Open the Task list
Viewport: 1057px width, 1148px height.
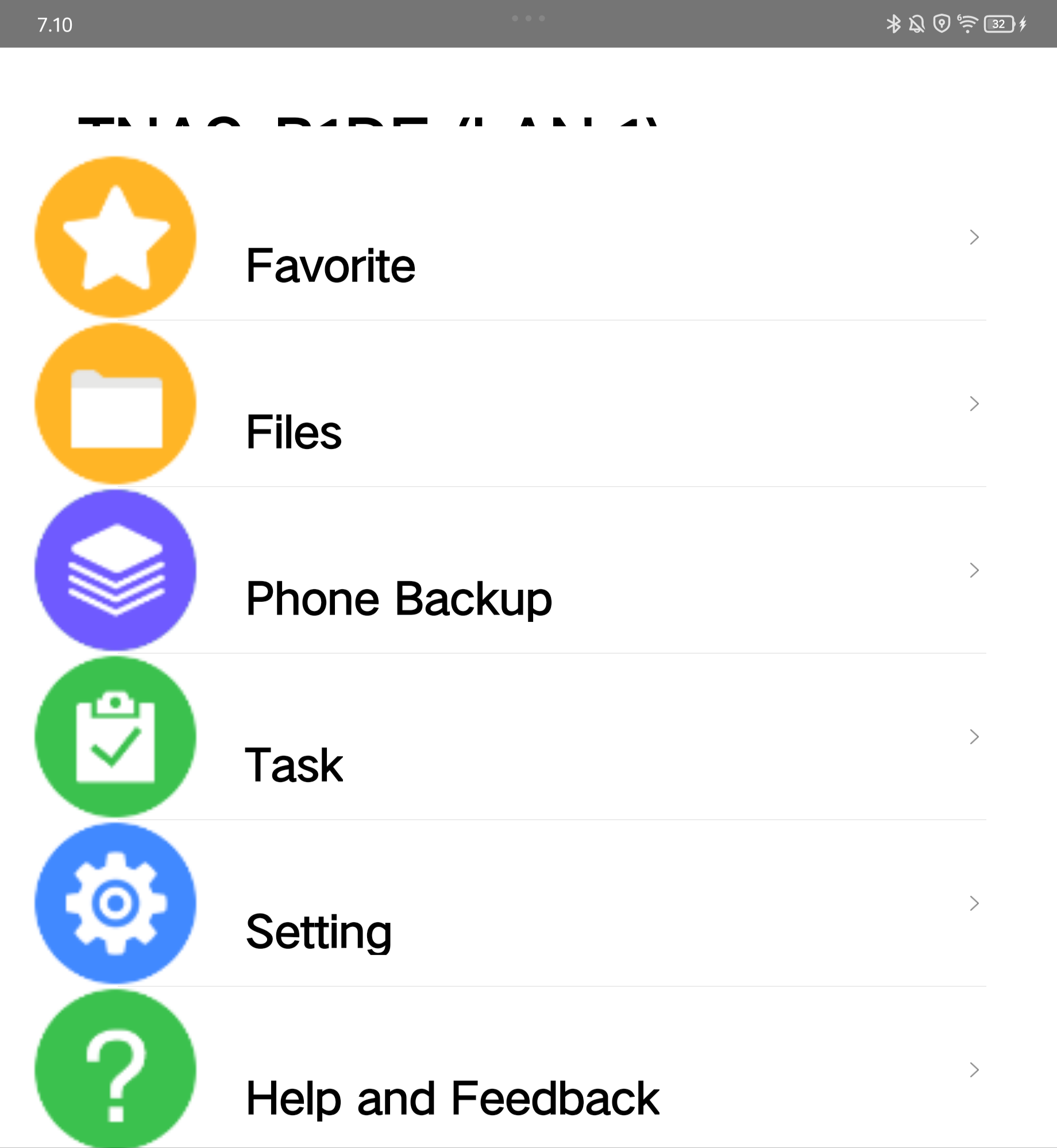(294, 765)
